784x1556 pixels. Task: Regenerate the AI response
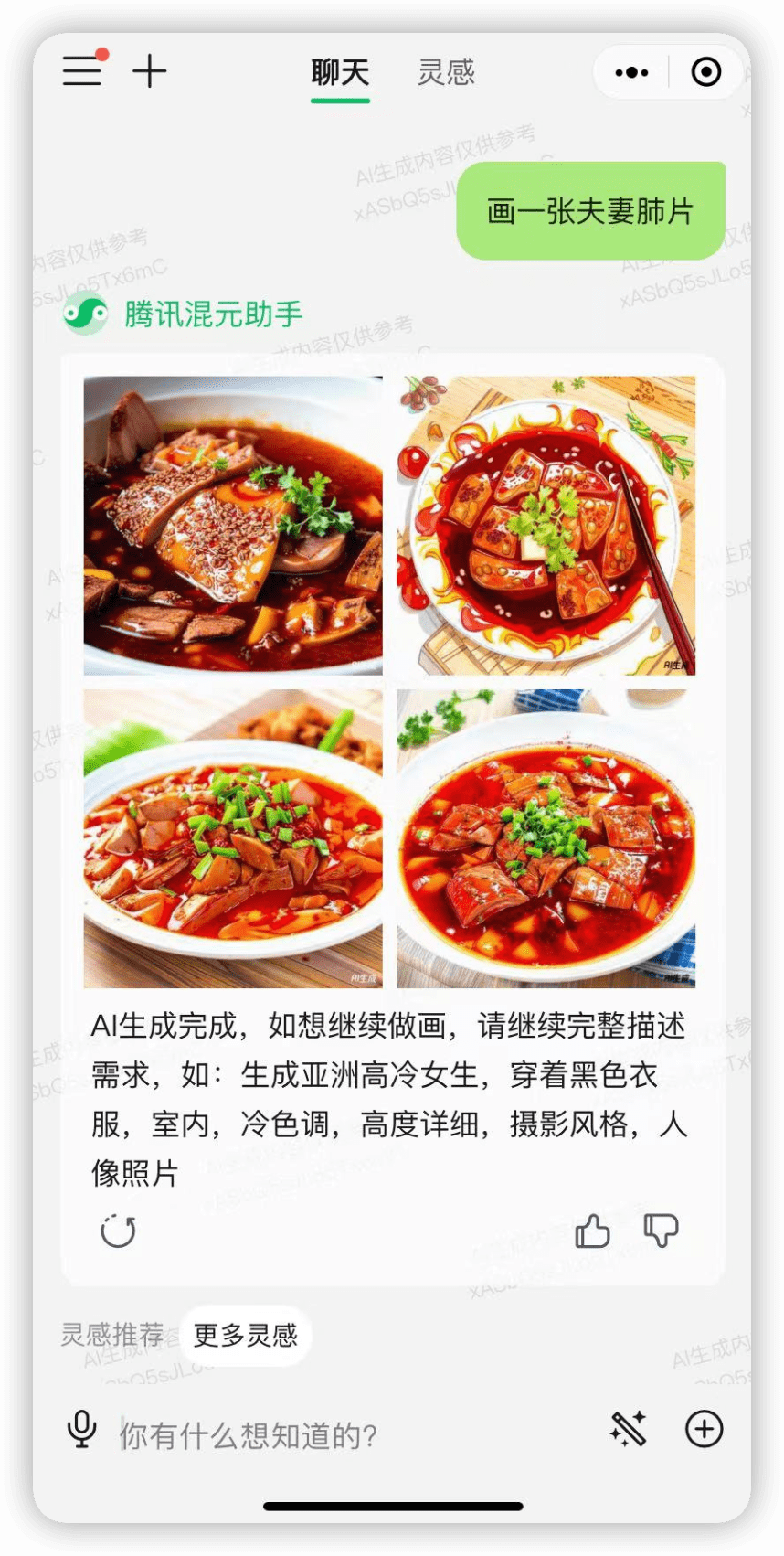118,1231
